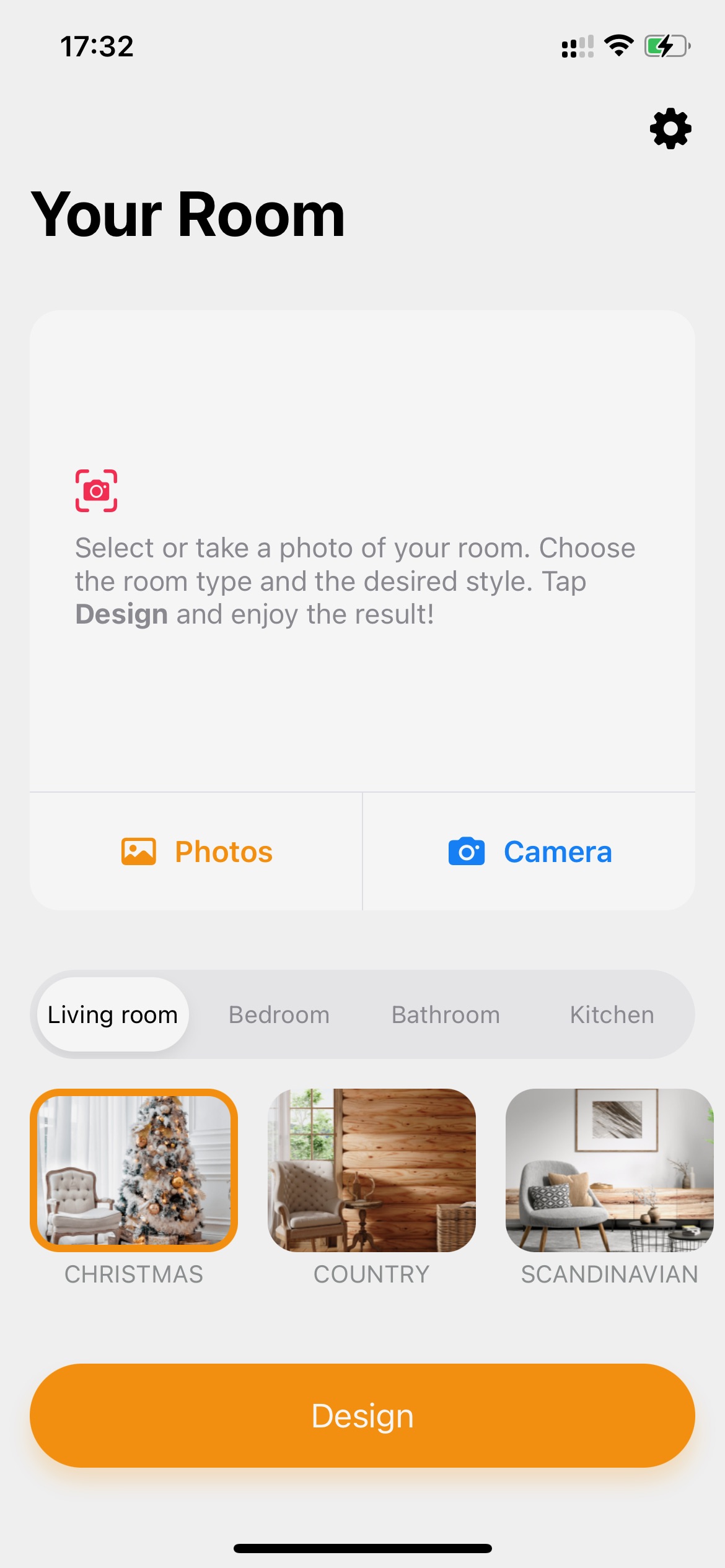Select the Living room tab
This screenshot has height=1568, width=725.
point(113,1014)
